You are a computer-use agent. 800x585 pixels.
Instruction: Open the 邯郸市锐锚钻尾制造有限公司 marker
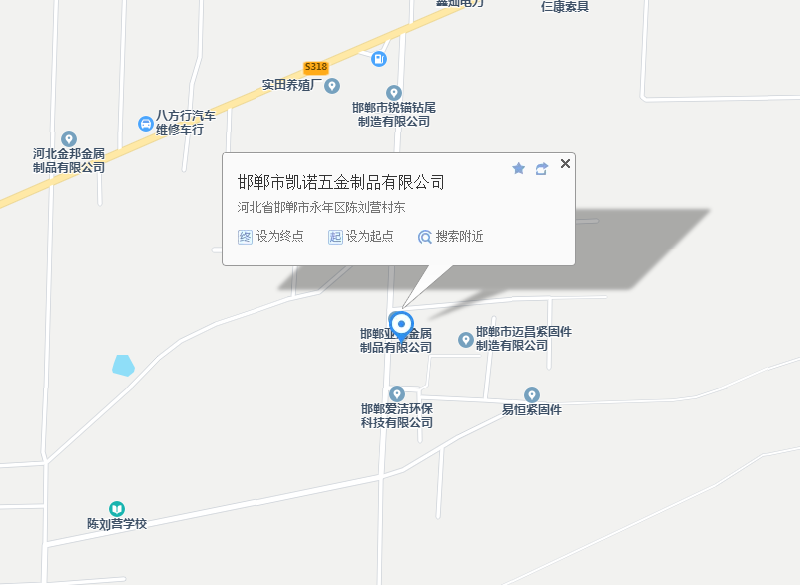[x=394, y=93]
